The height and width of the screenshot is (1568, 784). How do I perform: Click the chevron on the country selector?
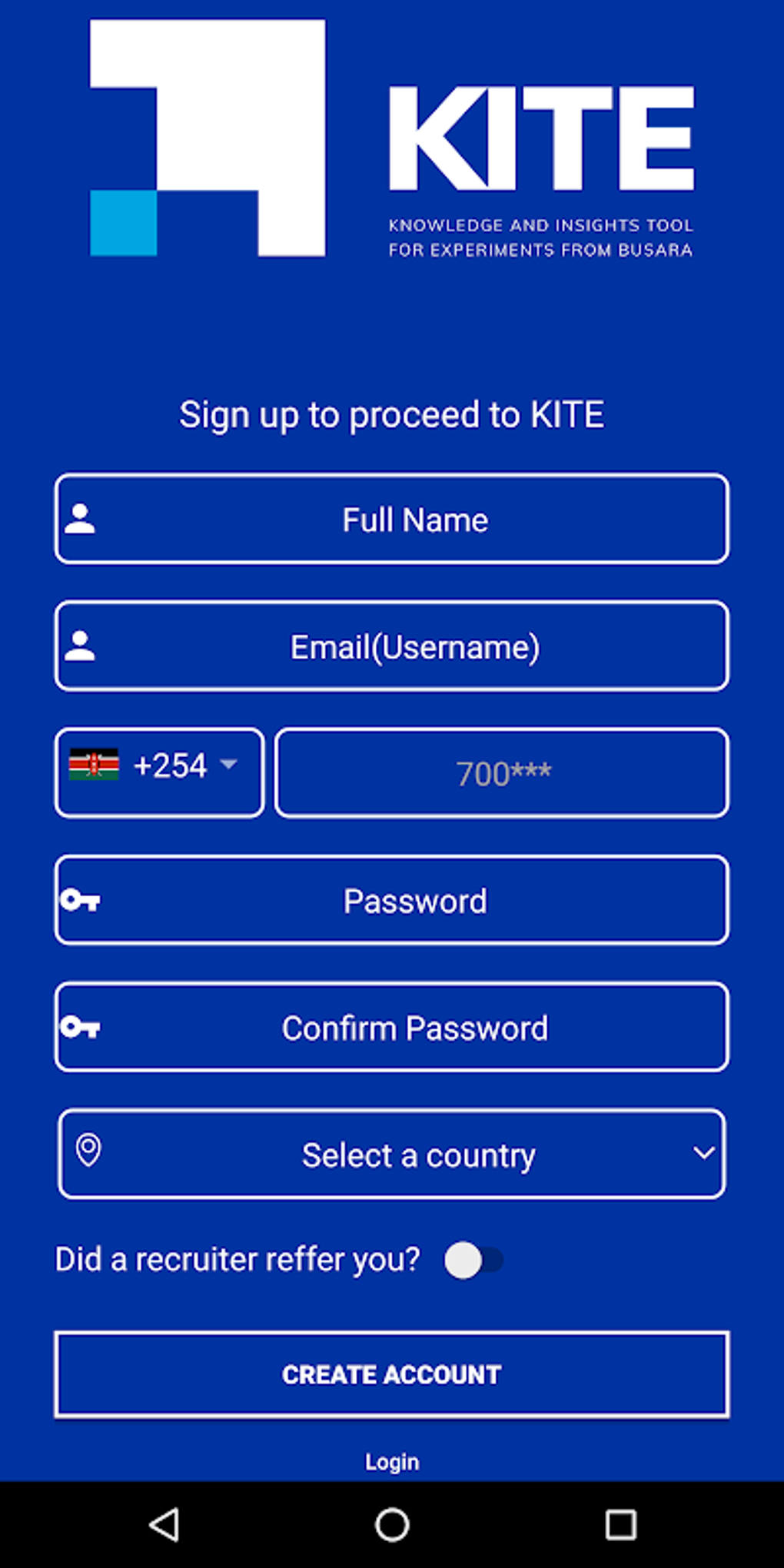click(704, 1154)
